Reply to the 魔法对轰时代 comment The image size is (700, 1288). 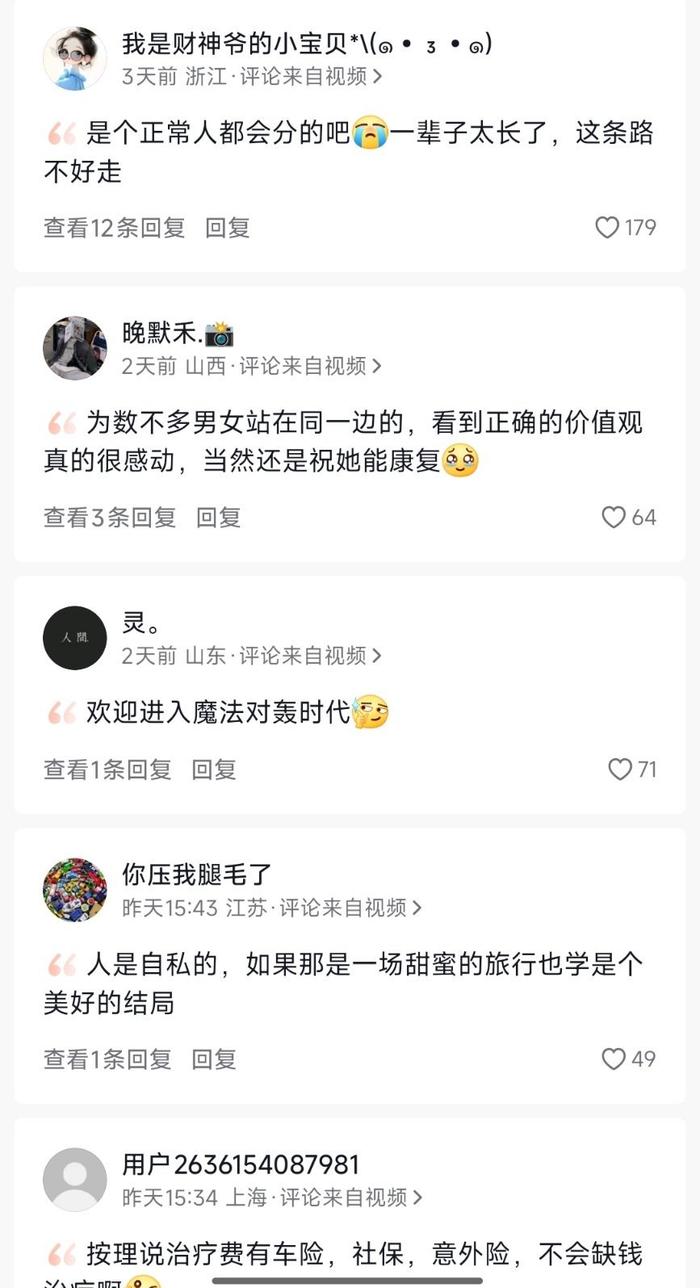pyautogui.click(x=214, y=770)
